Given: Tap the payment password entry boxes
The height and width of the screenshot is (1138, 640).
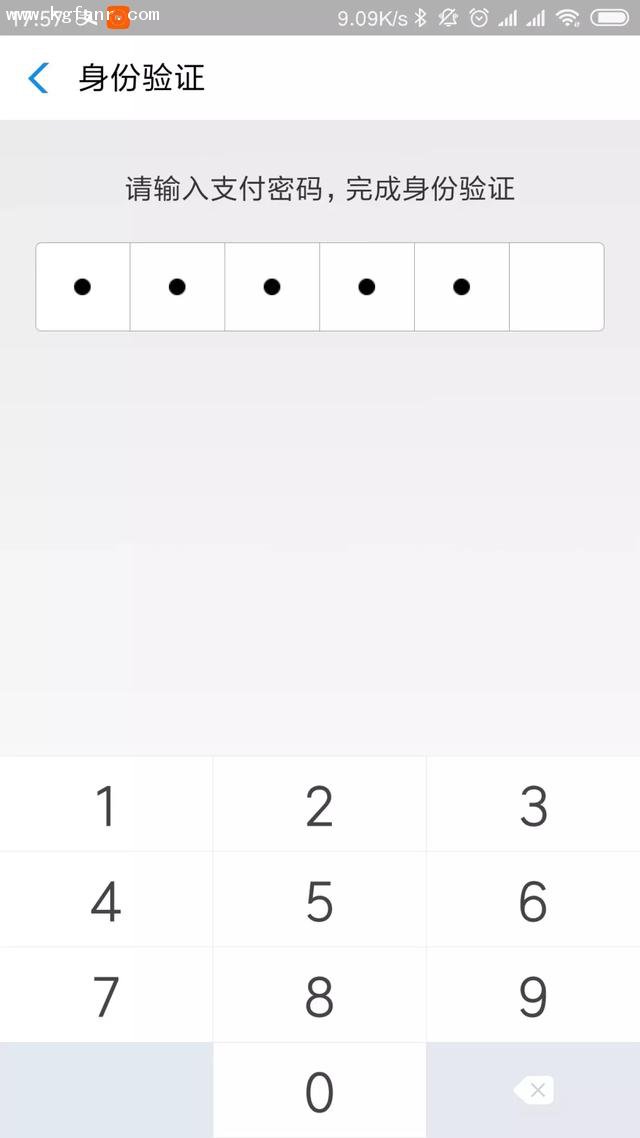Looking at the screenshot, I should pos(320,287).
